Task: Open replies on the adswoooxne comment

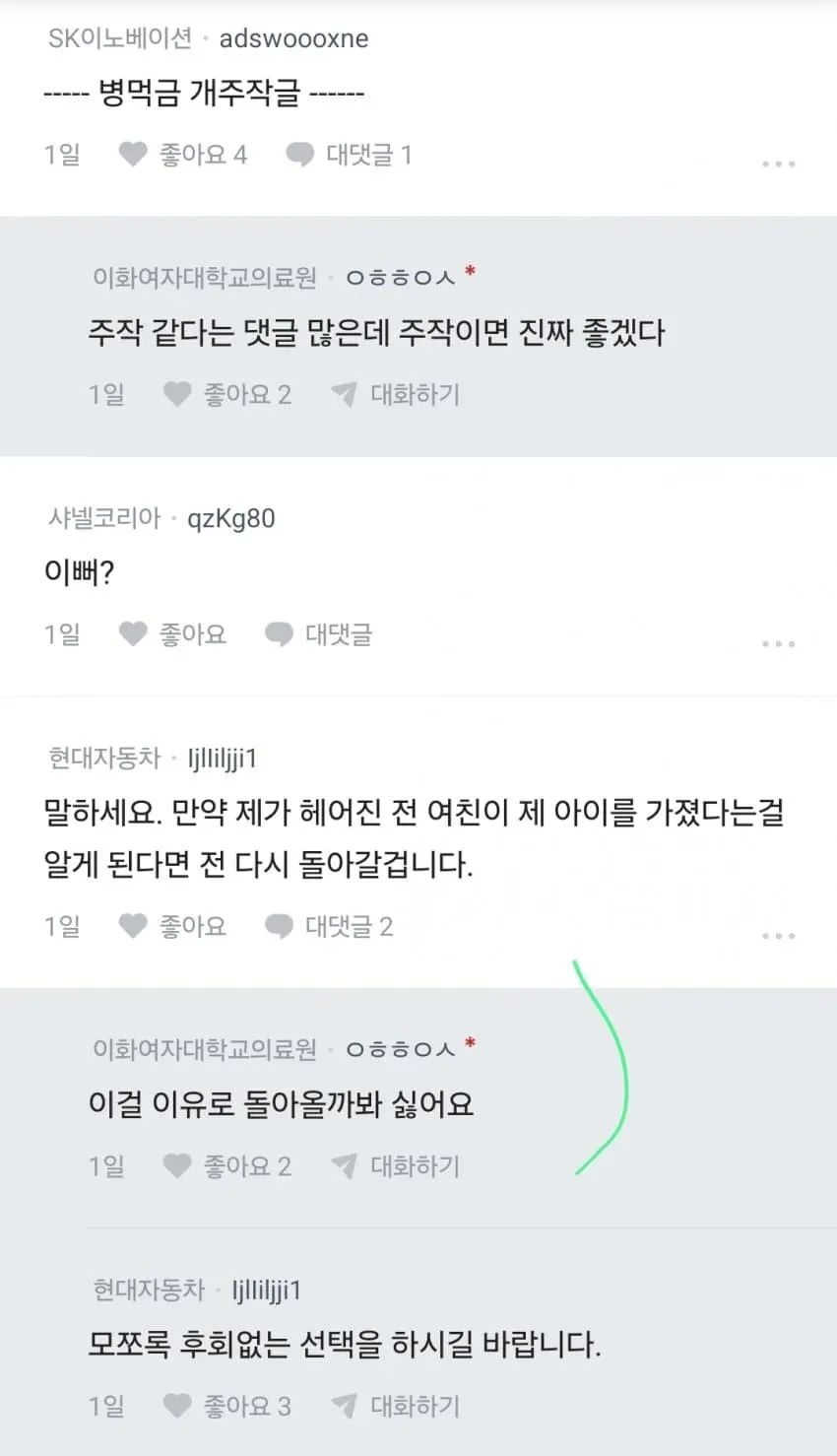Action: coord(349,155)
